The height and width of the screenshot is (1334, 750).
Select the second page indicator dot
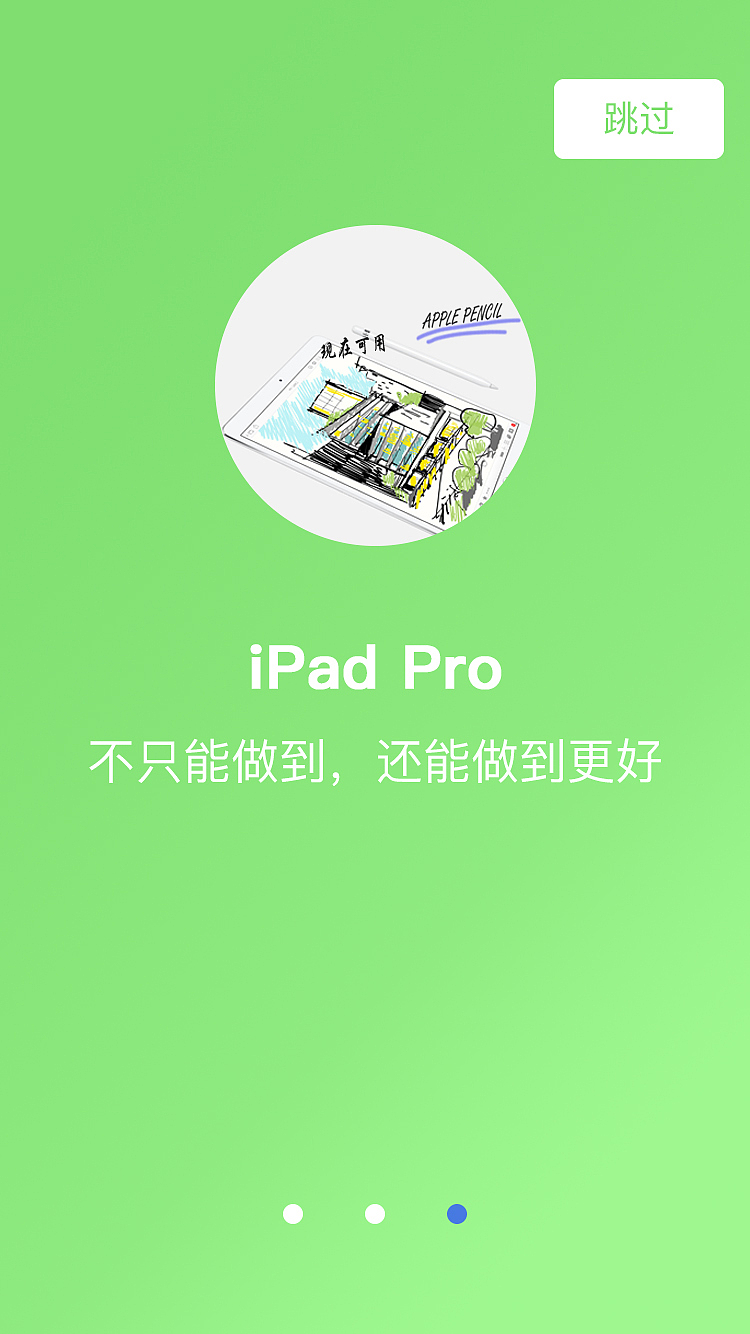375,1214
